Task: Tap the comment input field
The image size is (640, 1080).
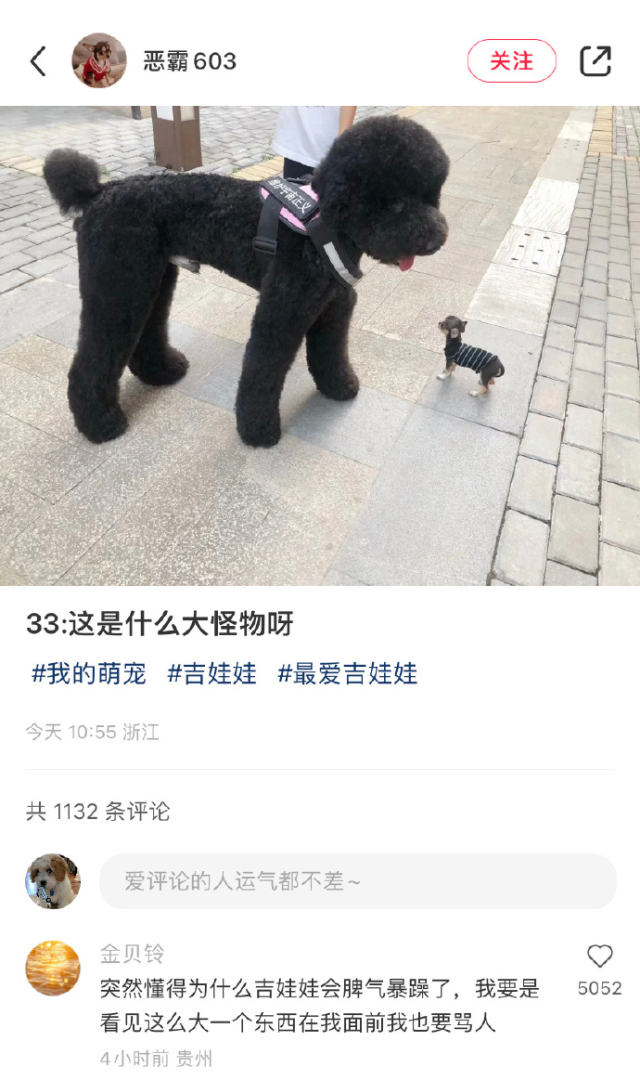Action: (357, 881)
